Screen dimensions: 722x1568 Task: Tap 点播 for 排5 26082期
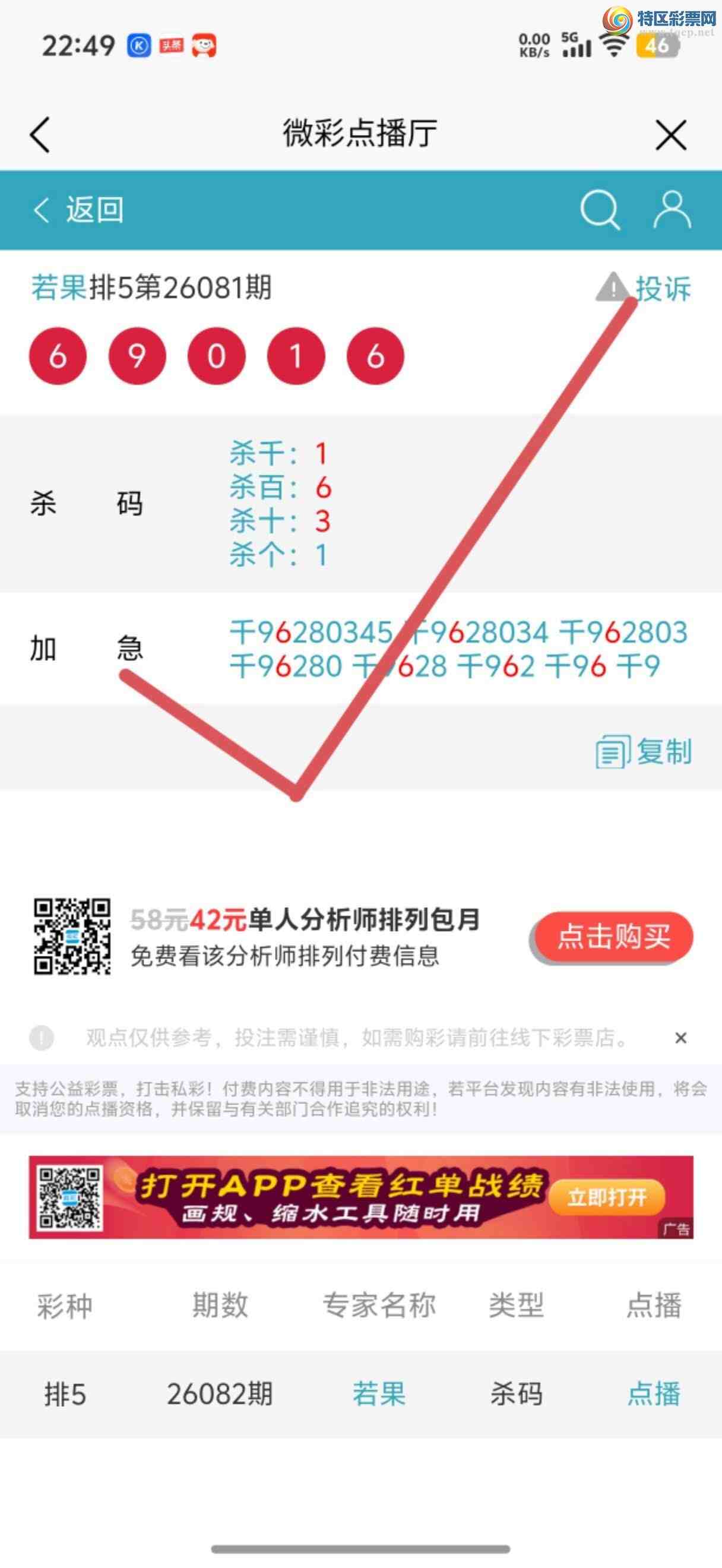pyautogui.click(x=654, y=1393)
